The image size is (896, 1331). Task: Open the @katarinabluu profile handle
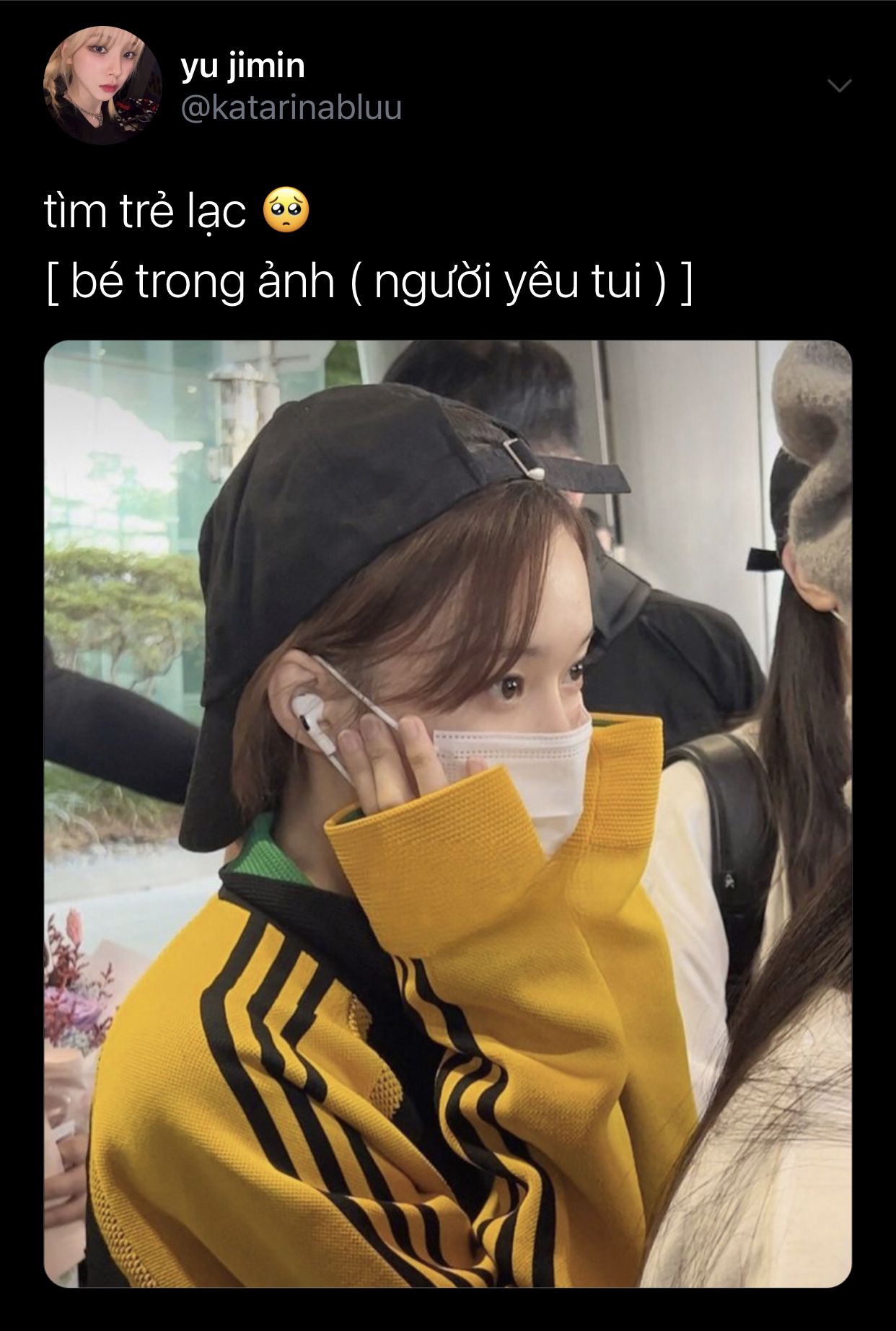(x=291, y=108)
